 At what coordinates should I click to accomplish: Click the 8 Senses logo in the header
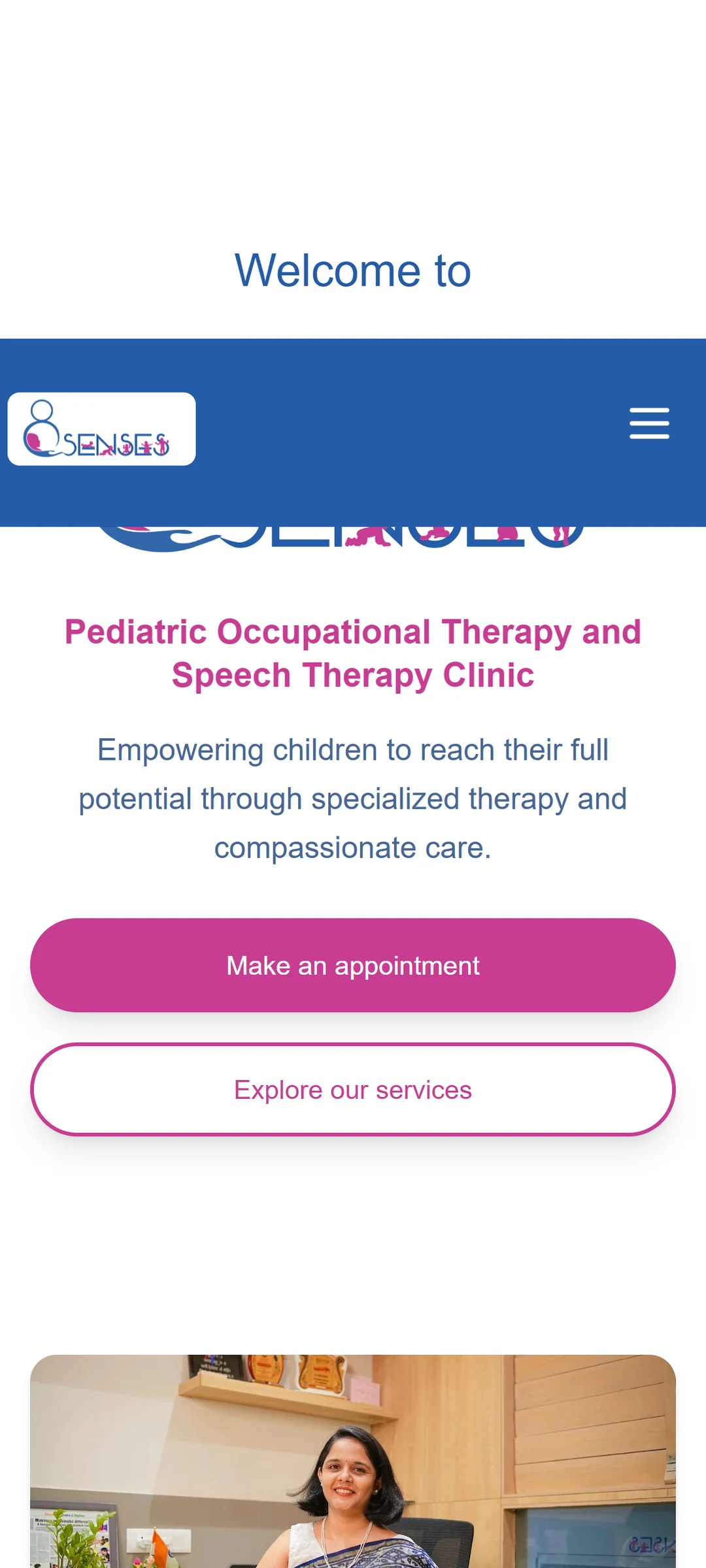pos(101,428)
